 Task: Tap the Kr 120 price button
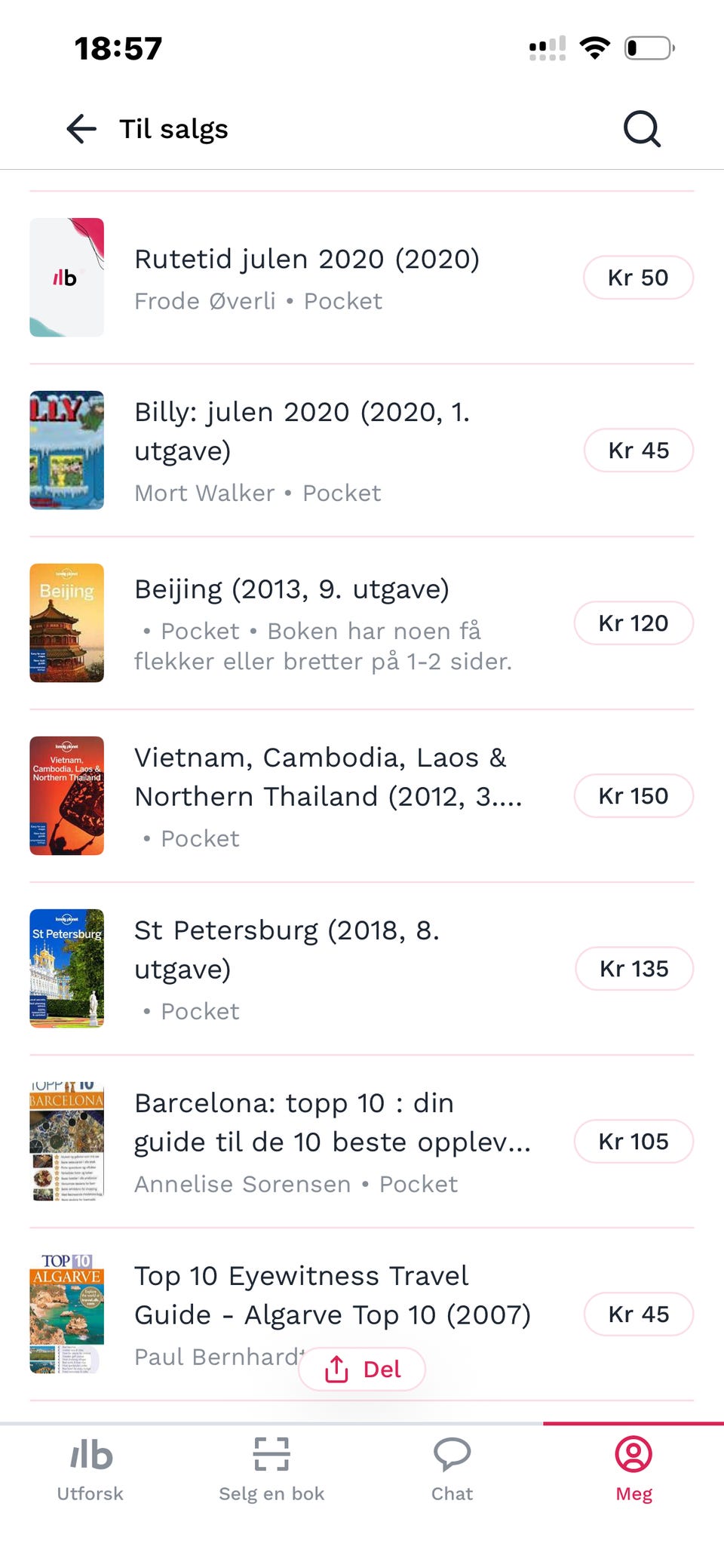click(633, 623)
